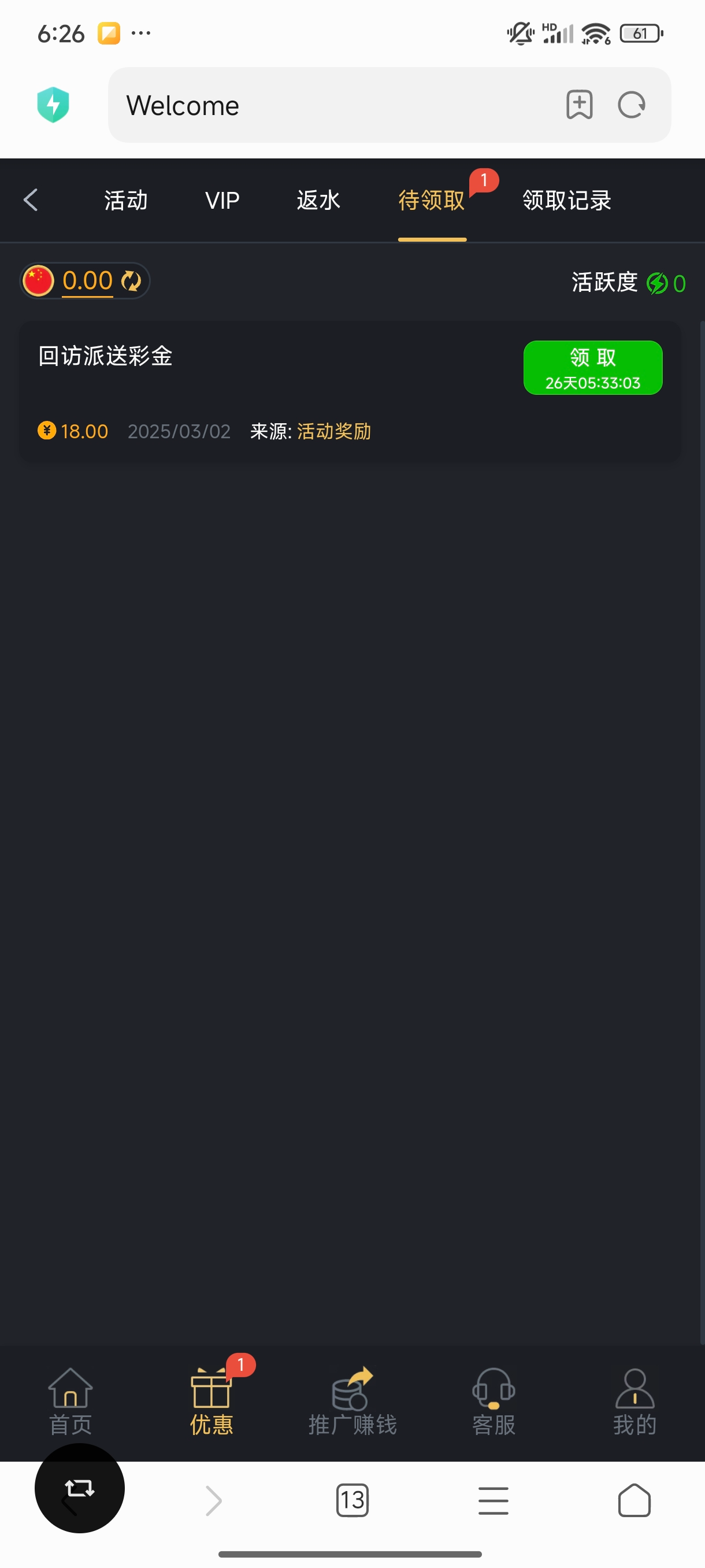
Task: Select the 待领取 tab
Action: (431, 200)
